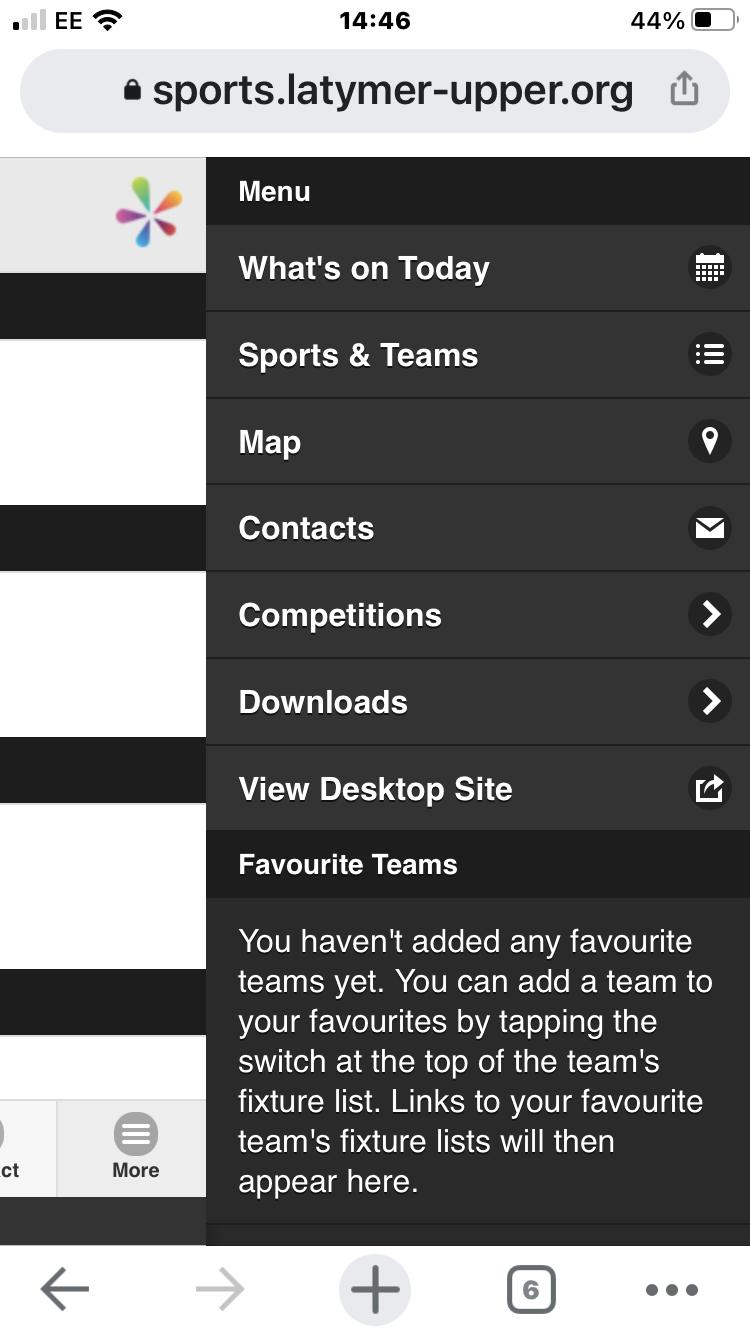
Task: Open the browser overflow menu
Action: point(671,1290)
